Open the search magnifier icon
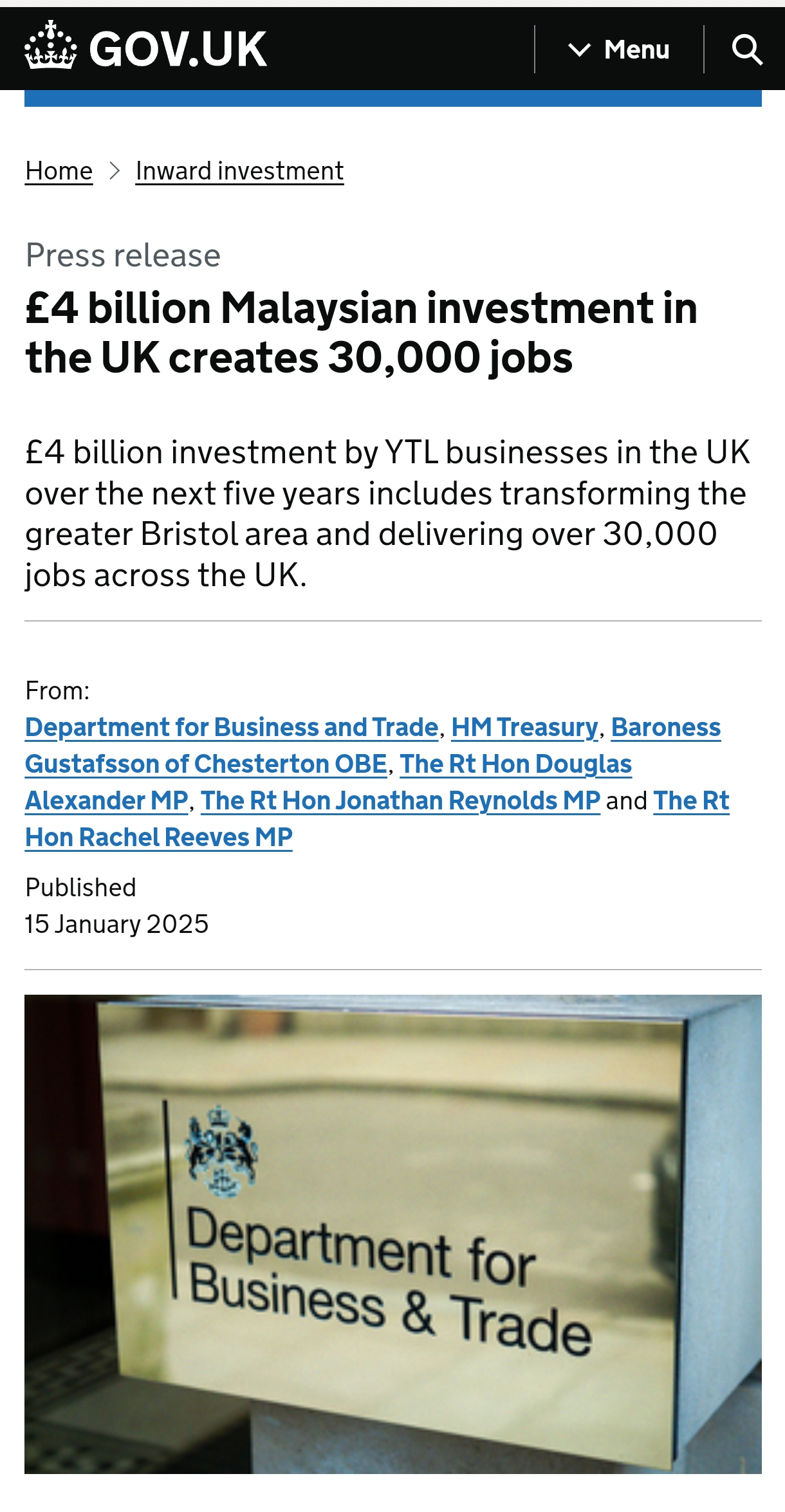Image resolution: width=785 pixels, height=1512 pixels. (x=747, y=50)
